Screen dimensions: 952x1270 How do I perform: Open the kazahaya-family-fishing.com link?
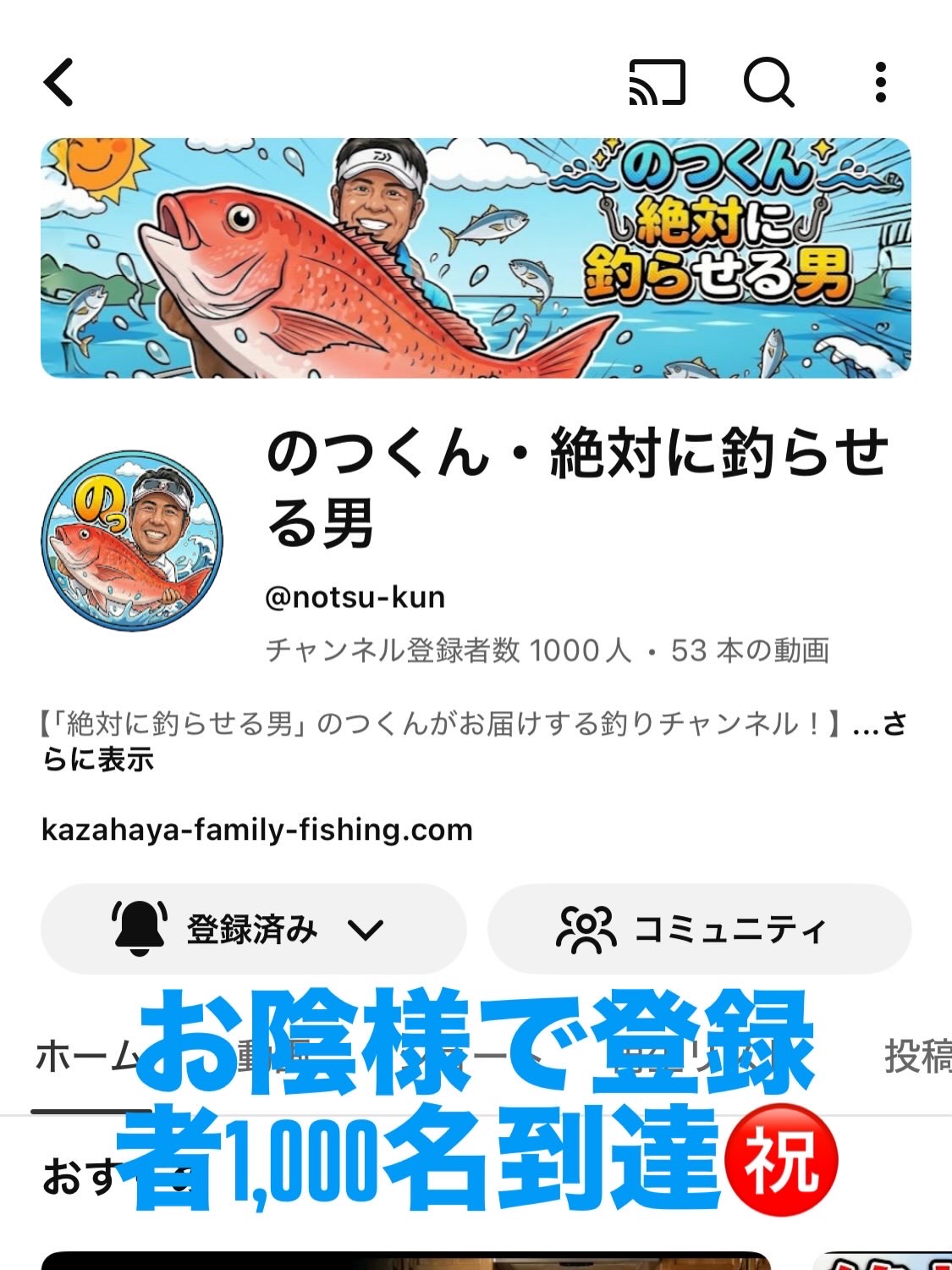[256, 830]
